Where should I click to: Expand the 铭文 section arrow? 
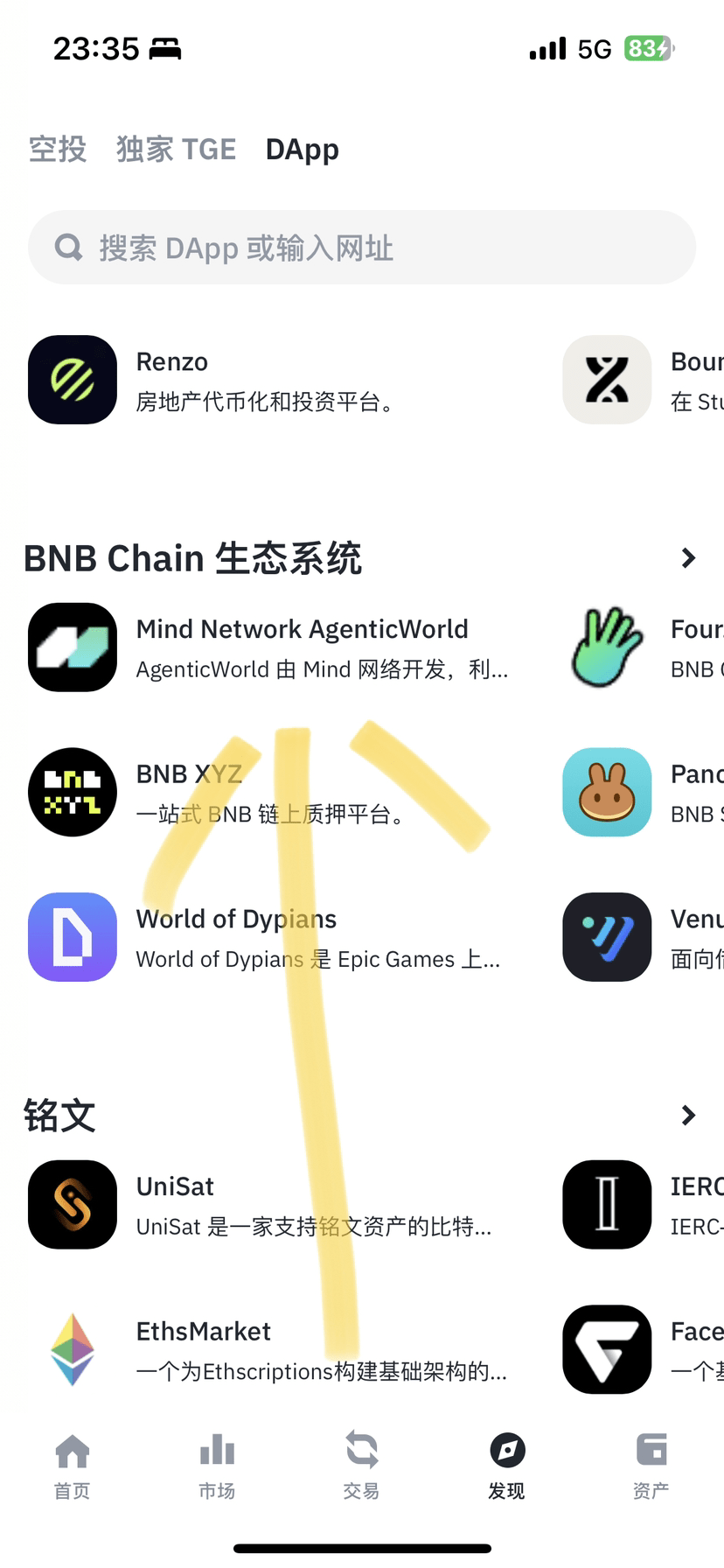pyautogui.click(x=688, y=1115)
